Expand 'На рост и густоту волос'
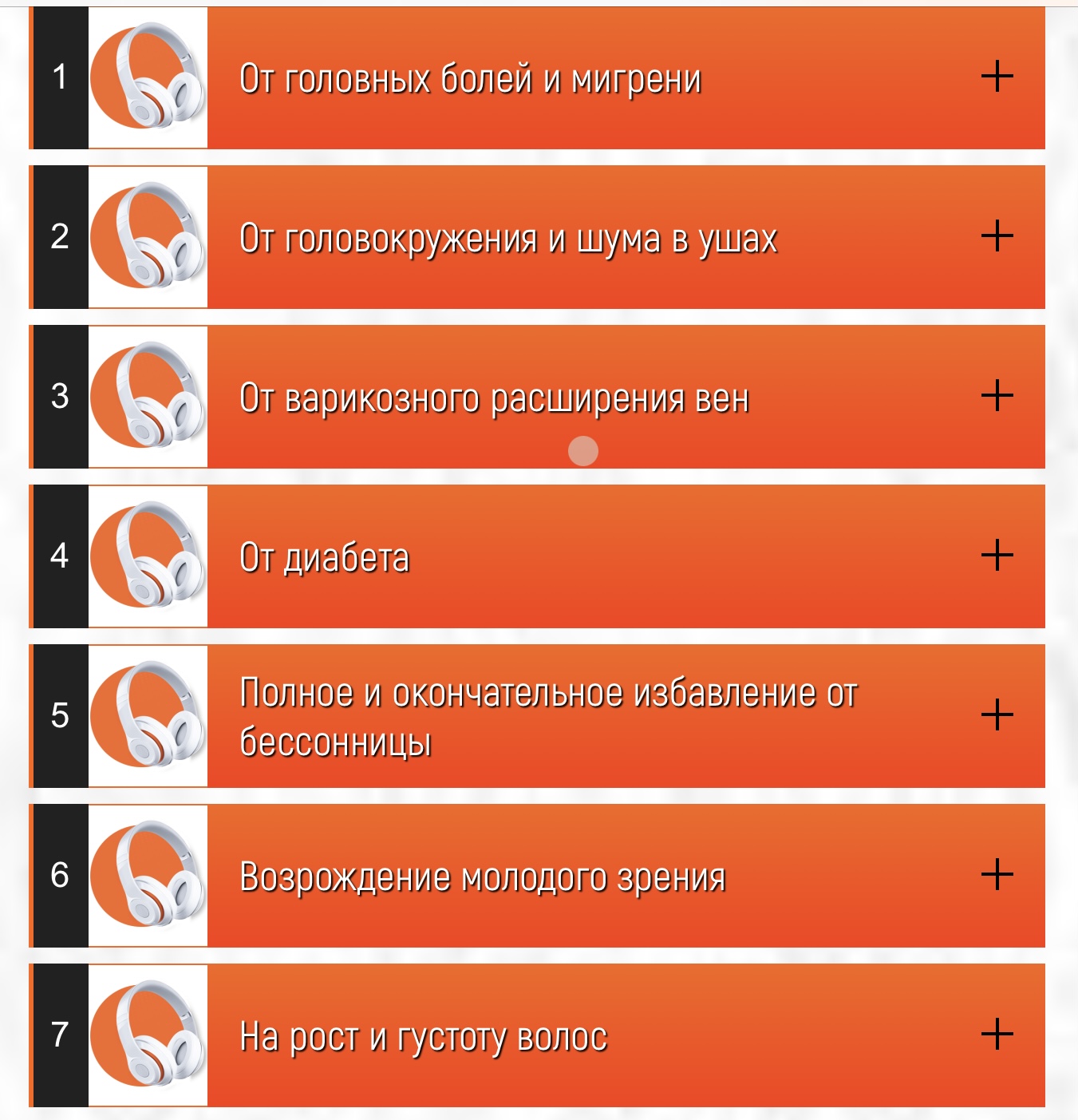Screen dimensions: 1078x1120 pos(997,1035)
